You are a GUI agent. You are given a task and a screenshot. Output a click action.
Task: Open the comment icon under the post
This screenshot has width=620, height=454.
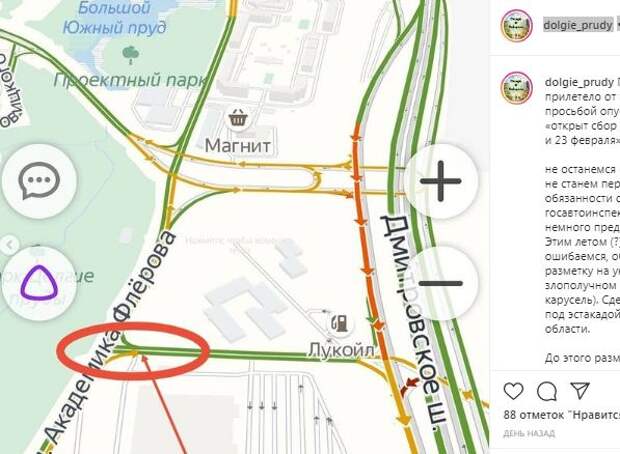[x=547, y=390]
